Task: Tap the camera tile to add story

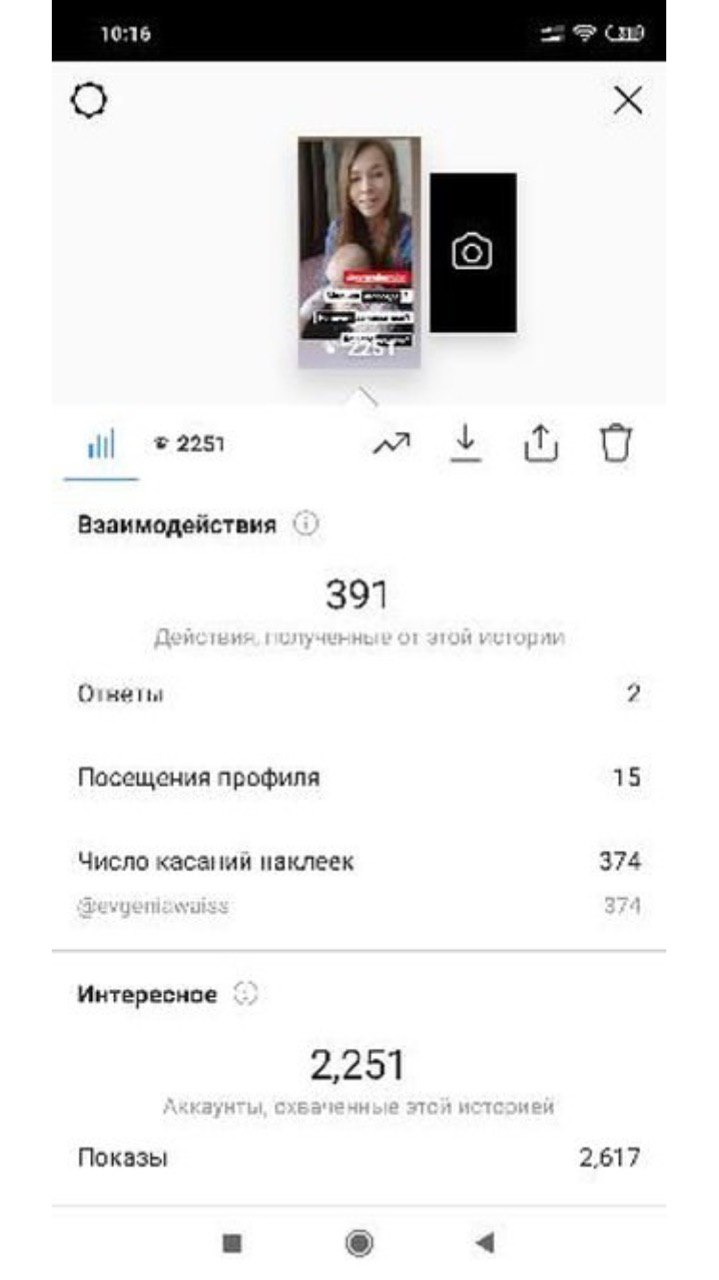Action: pyautogui.click(x=473, y=252)
